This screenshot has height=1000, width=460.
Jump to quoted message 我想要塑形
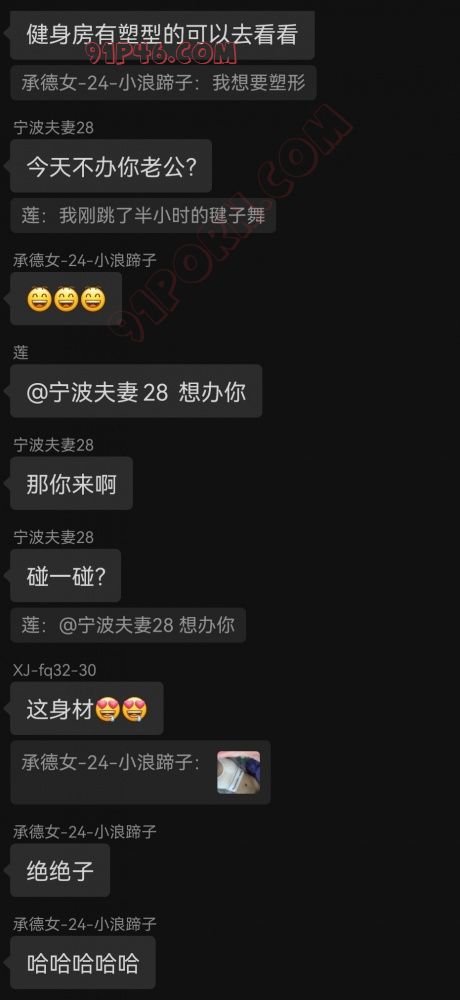coord(163,83)
